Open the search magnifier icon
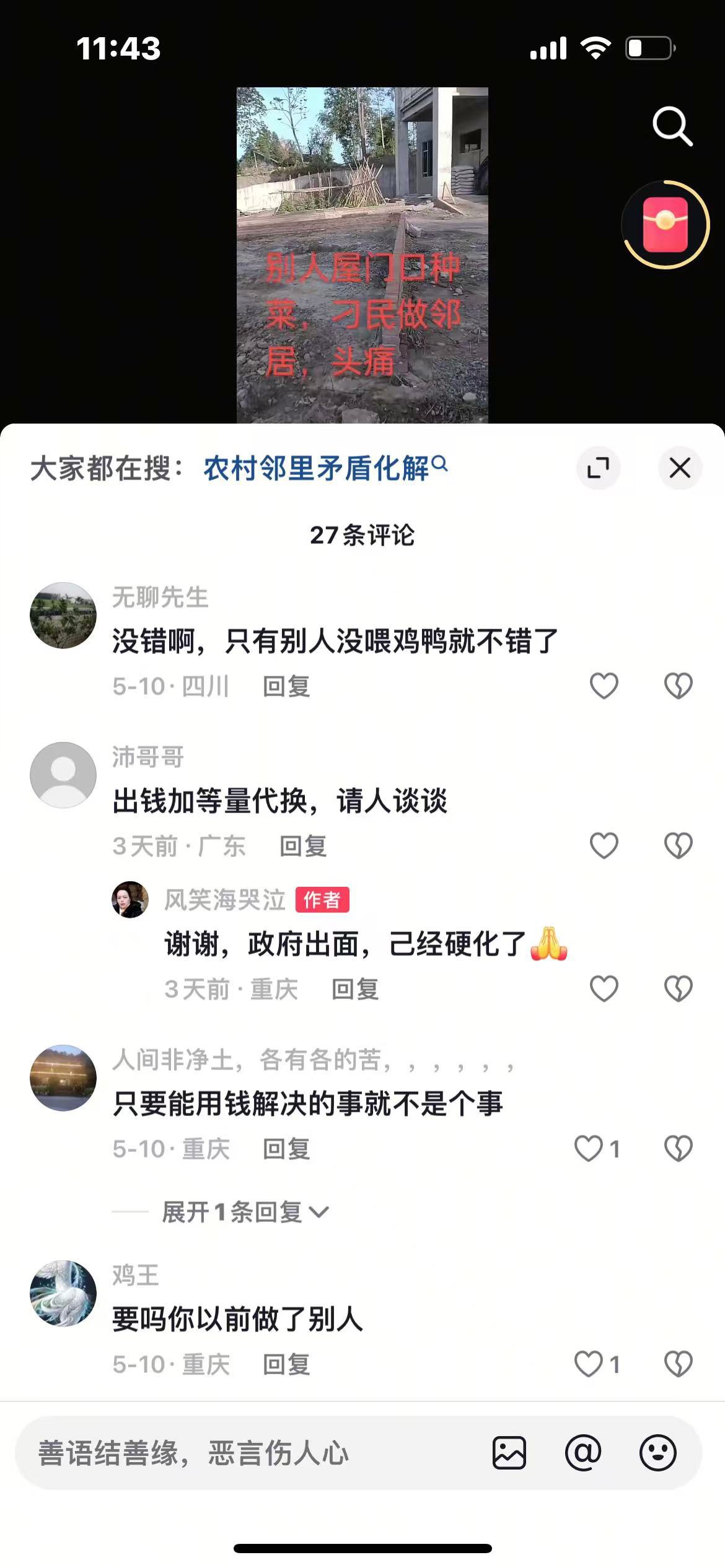725x1568 pixels. tap(672, 126)
